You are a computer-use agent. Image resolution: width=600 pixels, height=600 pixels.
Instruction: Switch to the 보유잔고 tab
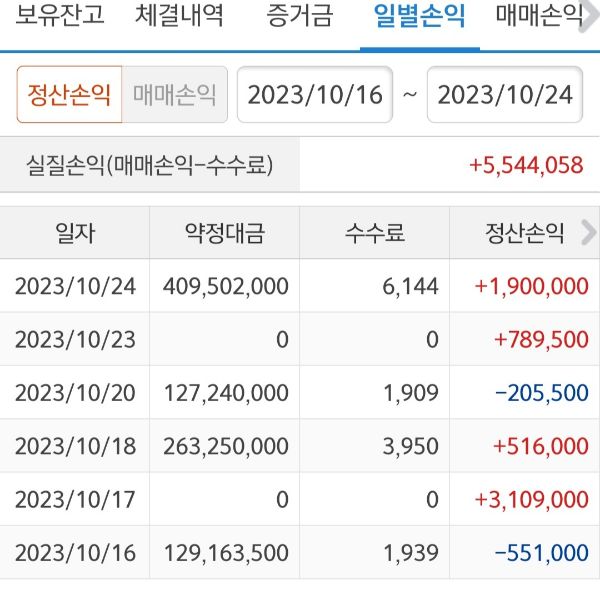click(x=58, y=17)
